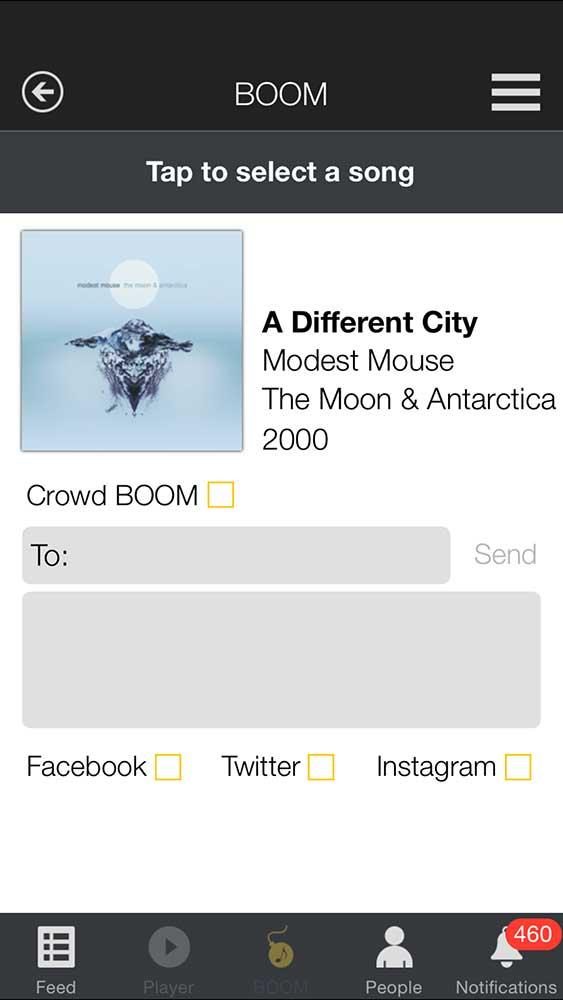Switch to the Feed tab

pos(55,959)
